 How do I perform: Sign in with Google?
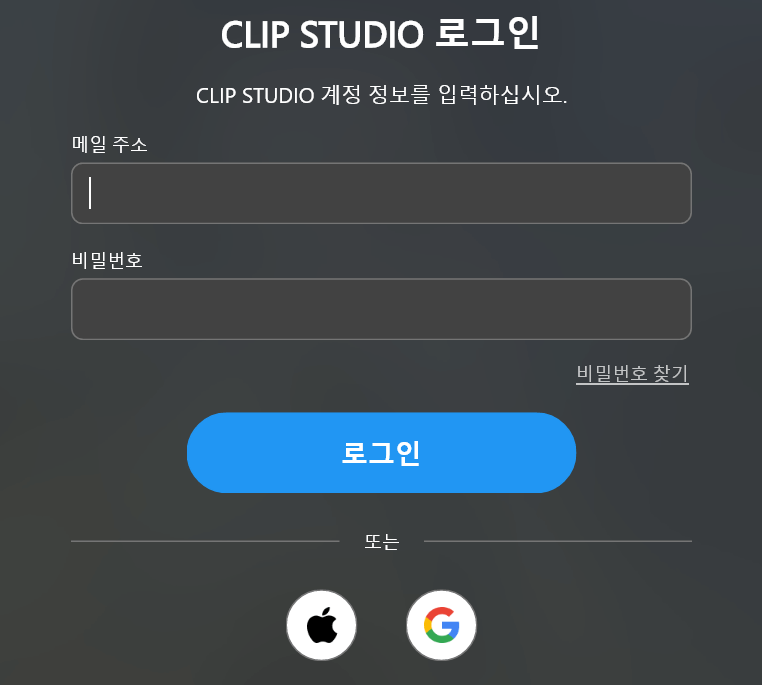441,626
